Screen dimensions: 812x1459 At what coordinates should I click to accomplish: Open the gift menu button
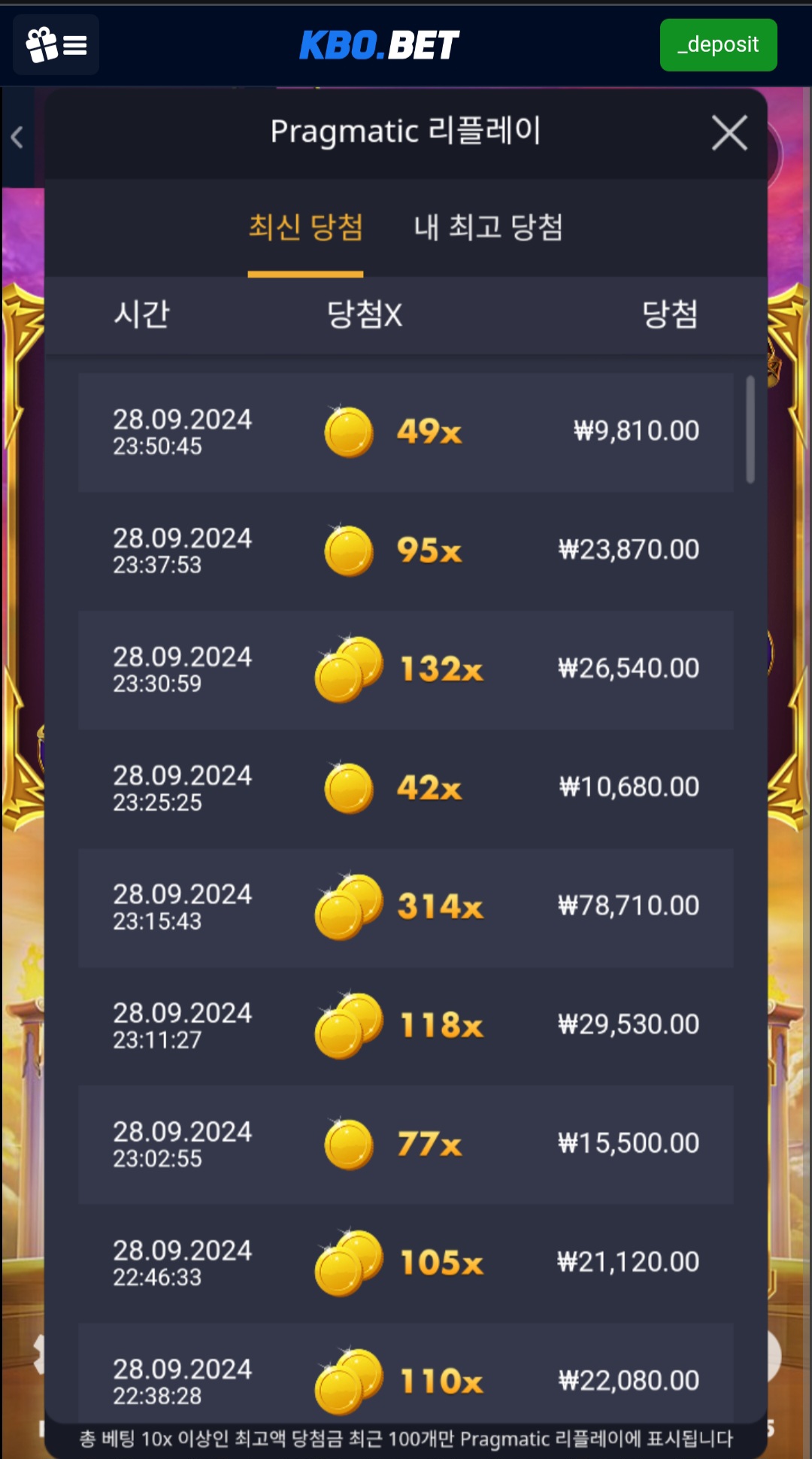[x=56, y=45]
